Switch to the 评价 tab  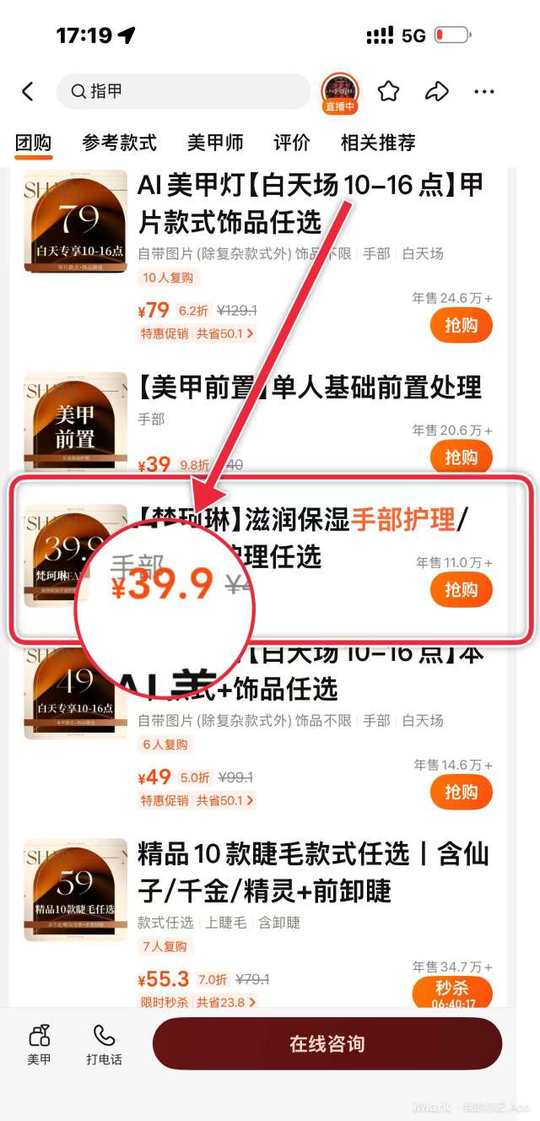(x=292, y=142)
